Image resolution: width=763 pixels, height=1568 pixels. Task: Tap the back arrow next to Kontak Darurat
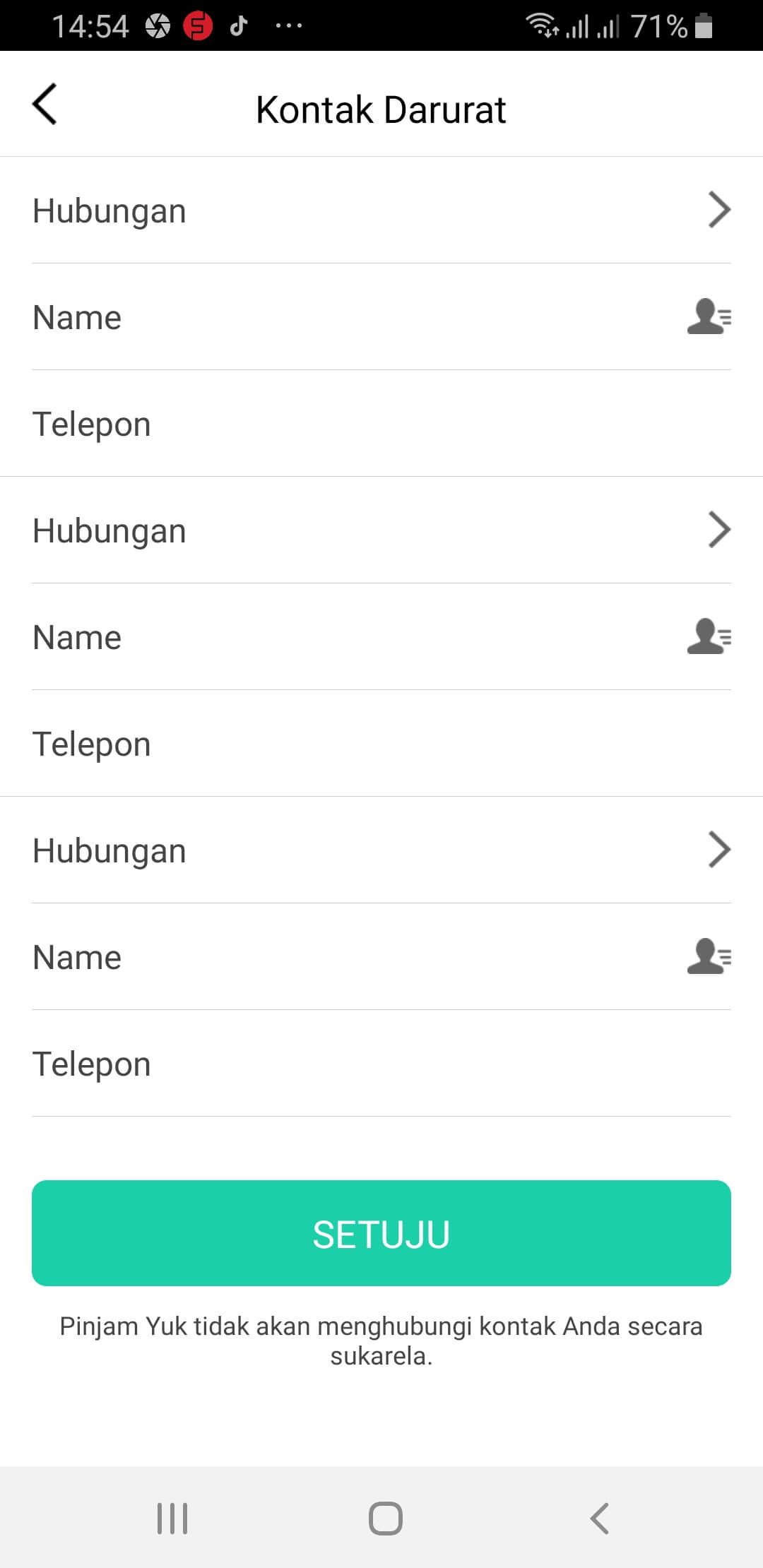click(x=45, y=106)
